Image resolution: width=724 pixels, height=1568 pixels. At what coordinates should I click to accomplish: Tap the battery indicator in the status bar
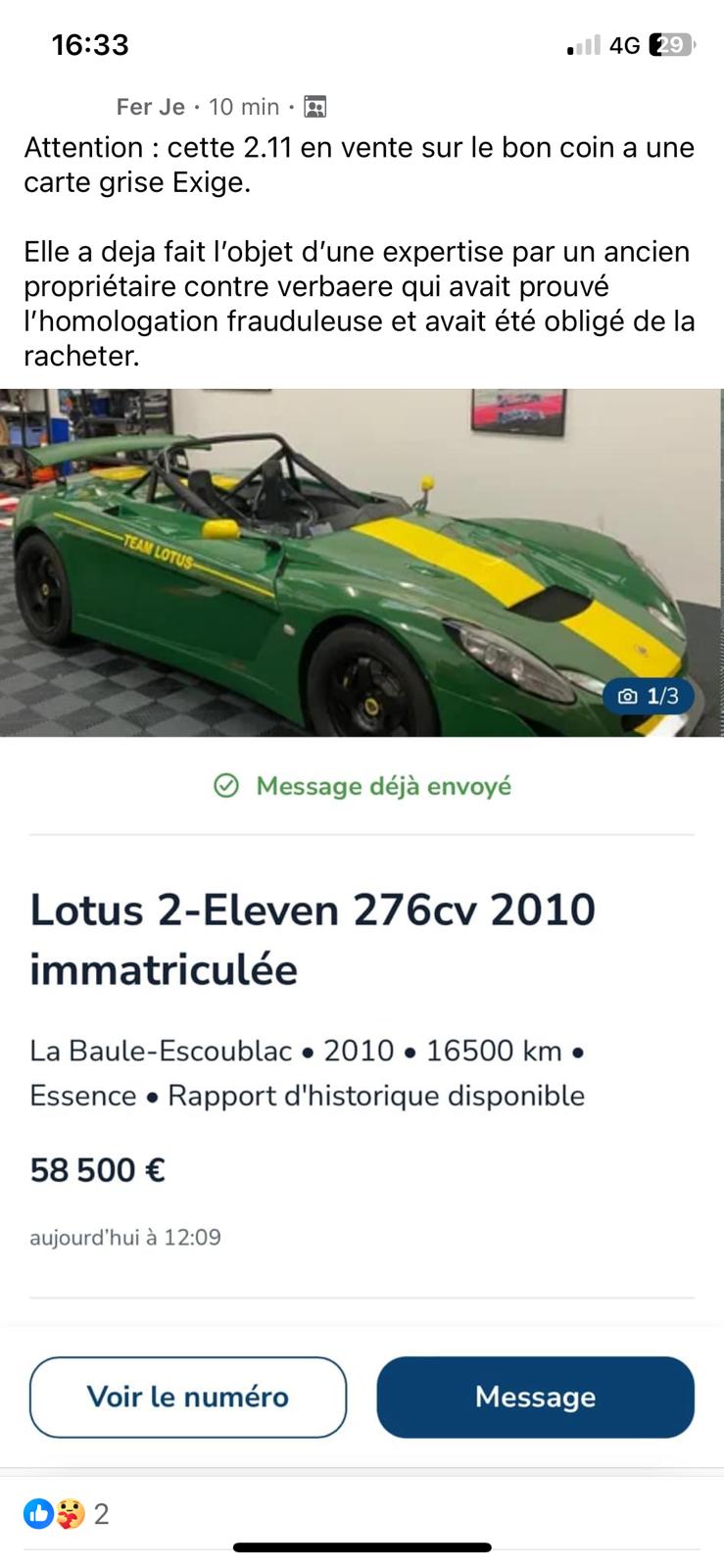[668, 44]
